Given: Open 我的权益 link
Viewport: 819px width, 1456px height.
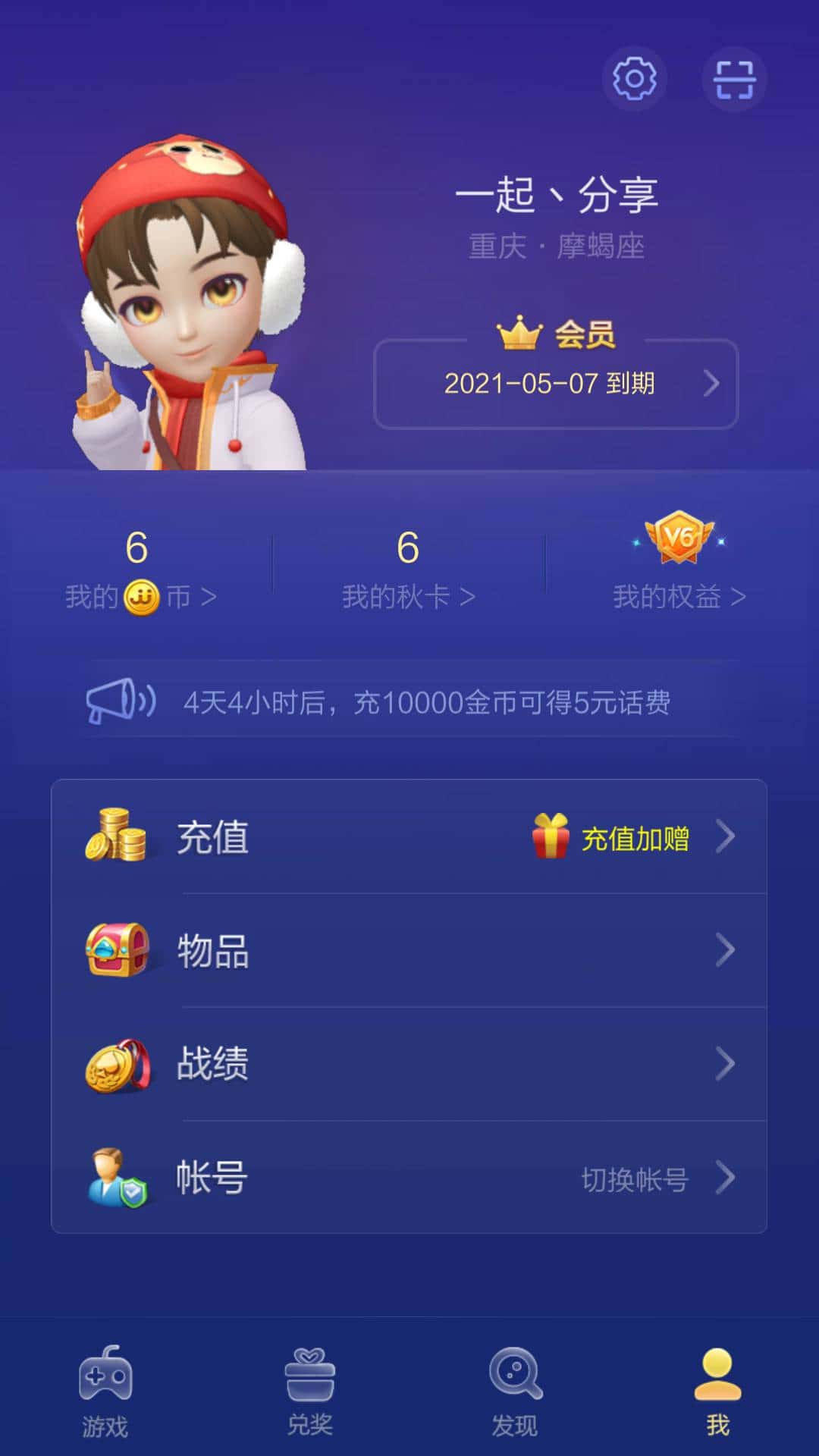Looking at the screenshot, I should (x=677, y=598).
